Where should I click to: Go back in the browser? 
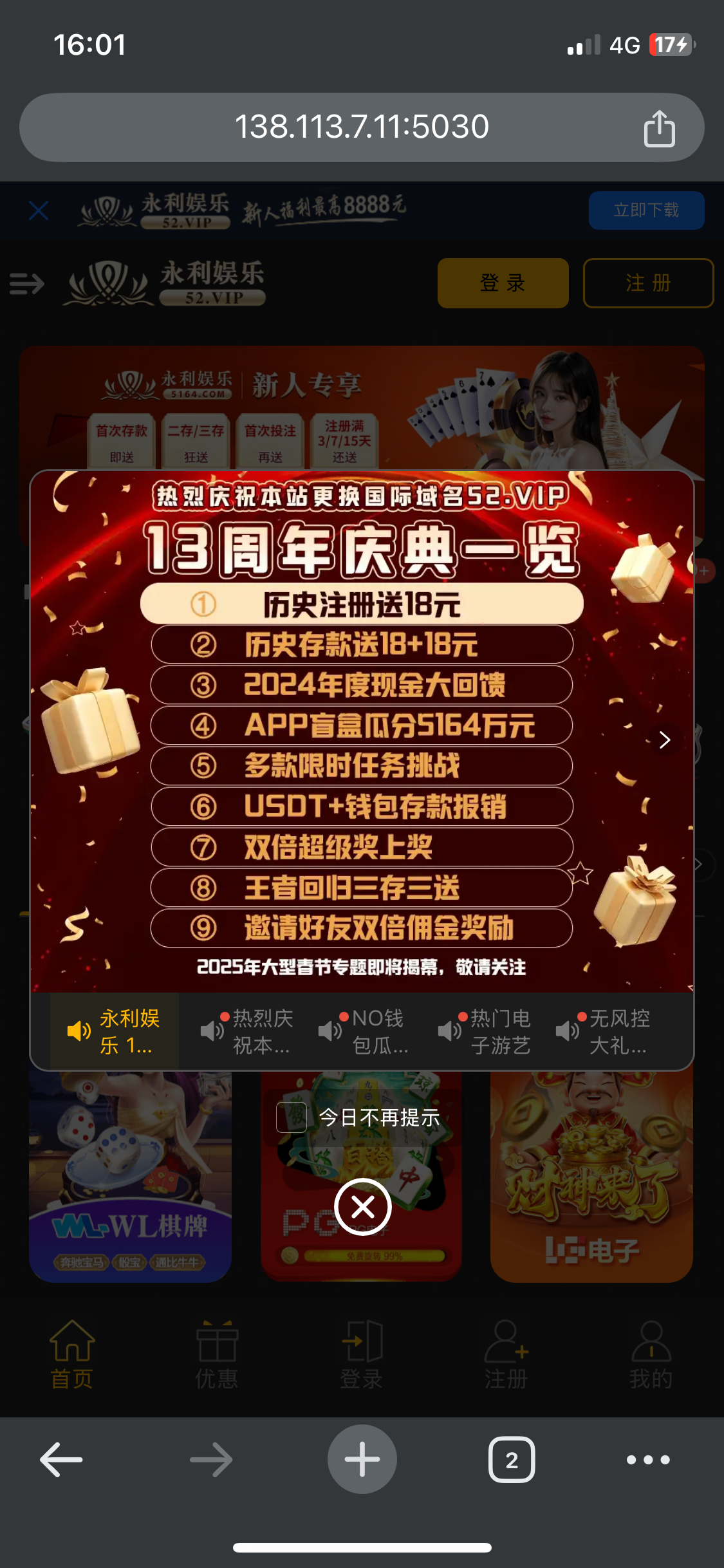click(x=62, y=1459)
